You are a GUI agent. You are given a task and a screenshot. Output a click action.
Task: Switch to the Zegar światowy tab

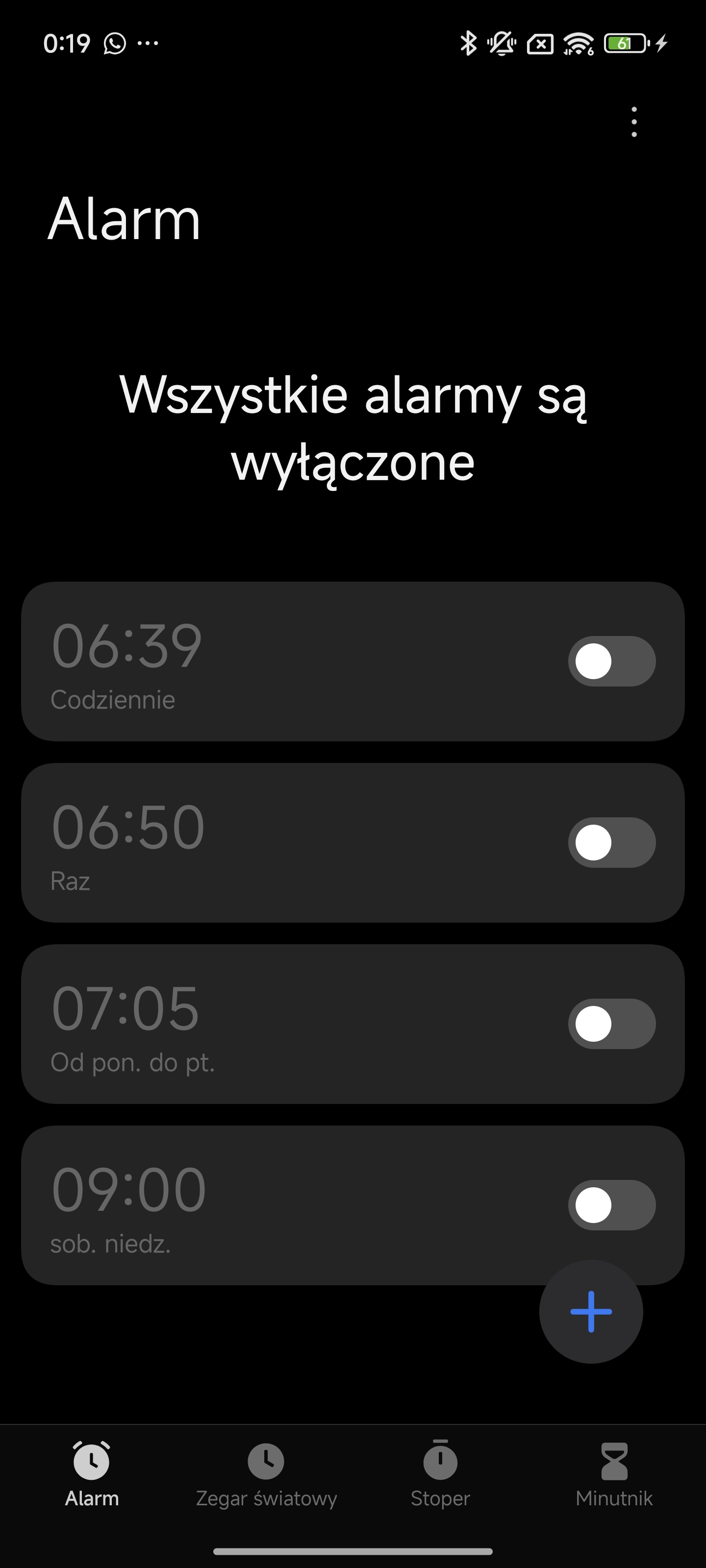coord(266,1473)
